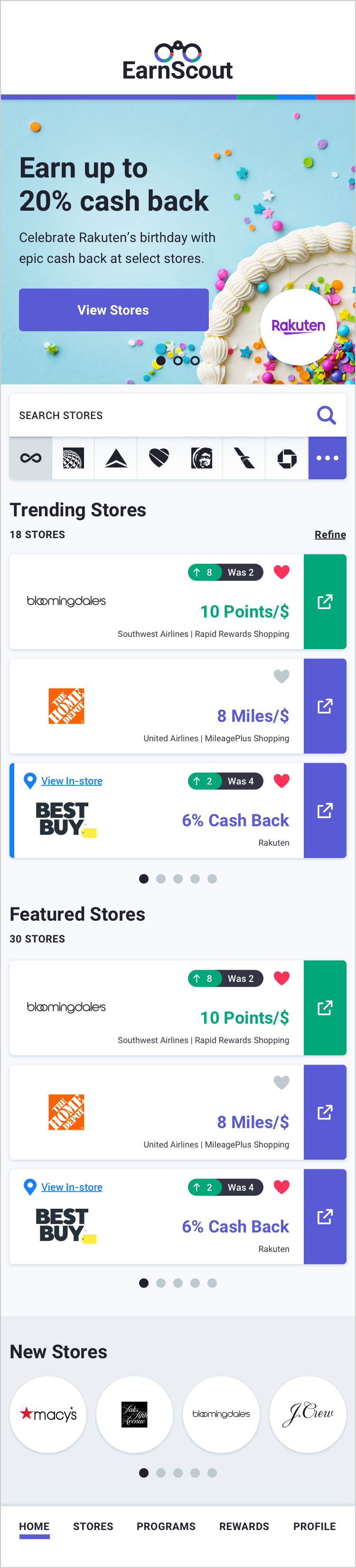Tap the View Stores button
The width and height of the screenshot is (356, 1568).
[x=114, y=310]
